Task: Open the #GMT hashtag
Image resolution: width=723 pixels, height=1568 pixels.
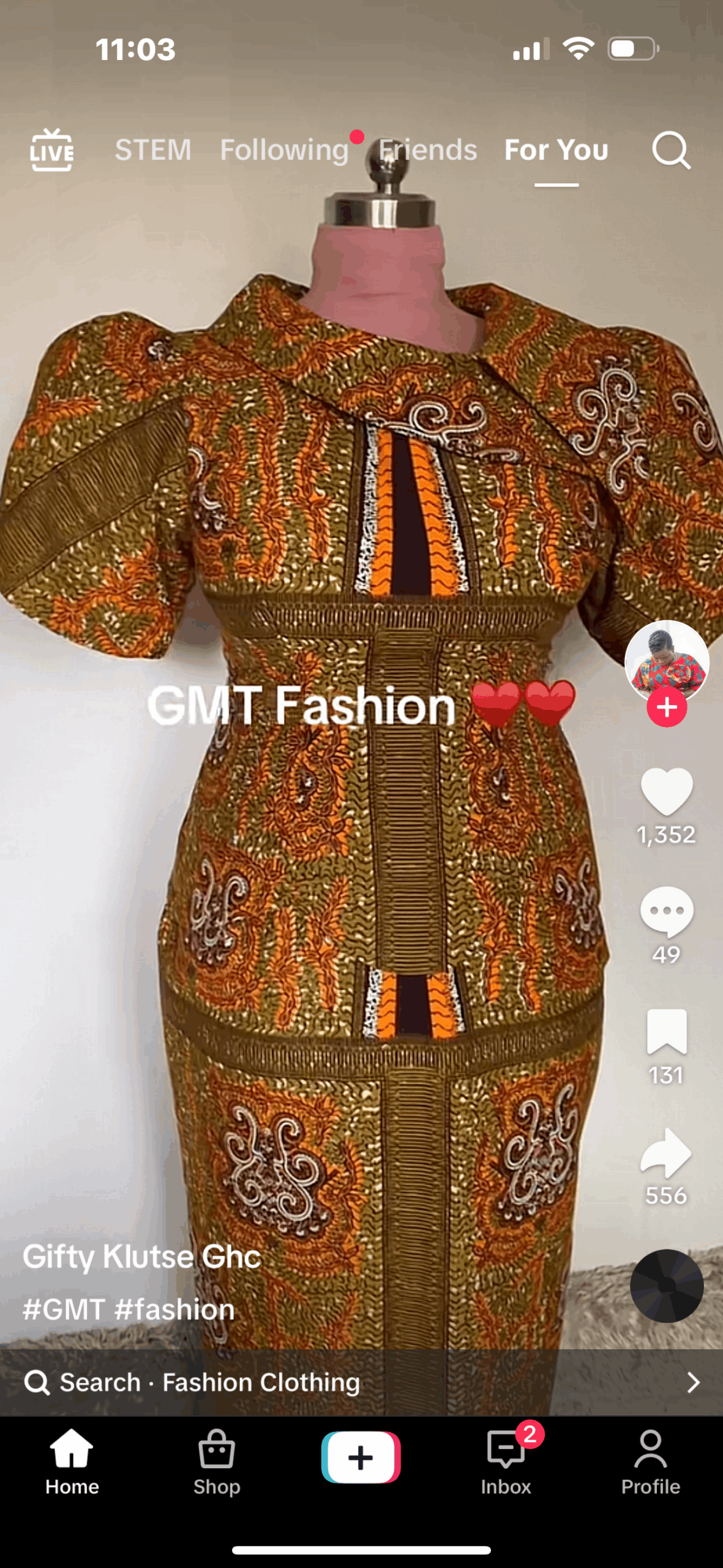Action: (64, 1310)
